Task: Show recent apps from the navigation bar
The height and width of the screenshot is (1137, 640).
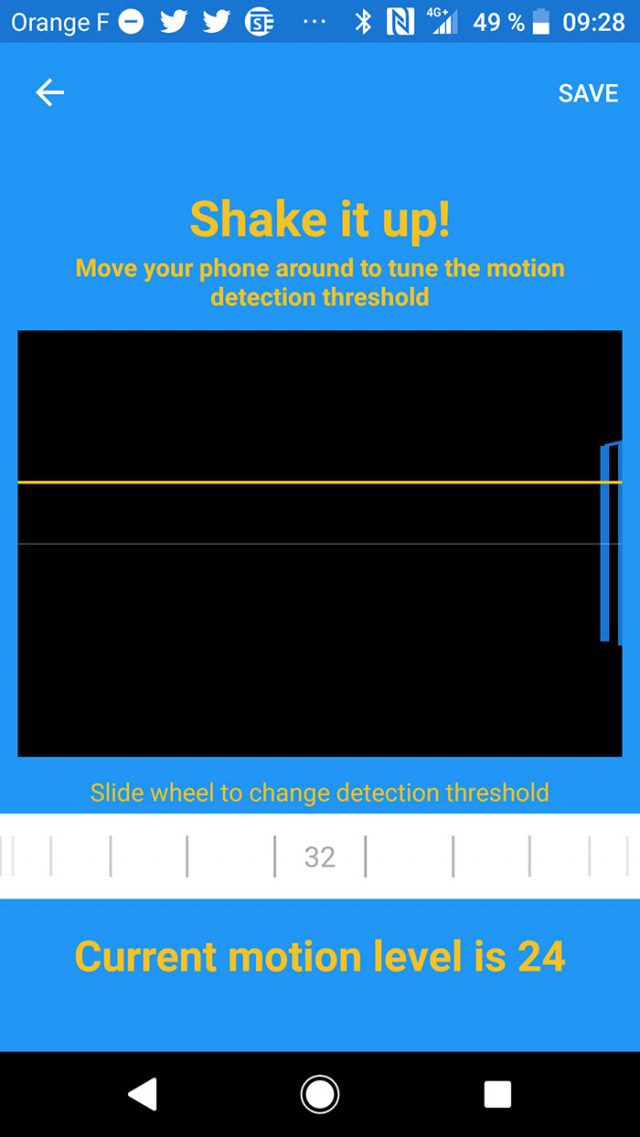Action: [x=497, y=1094]
